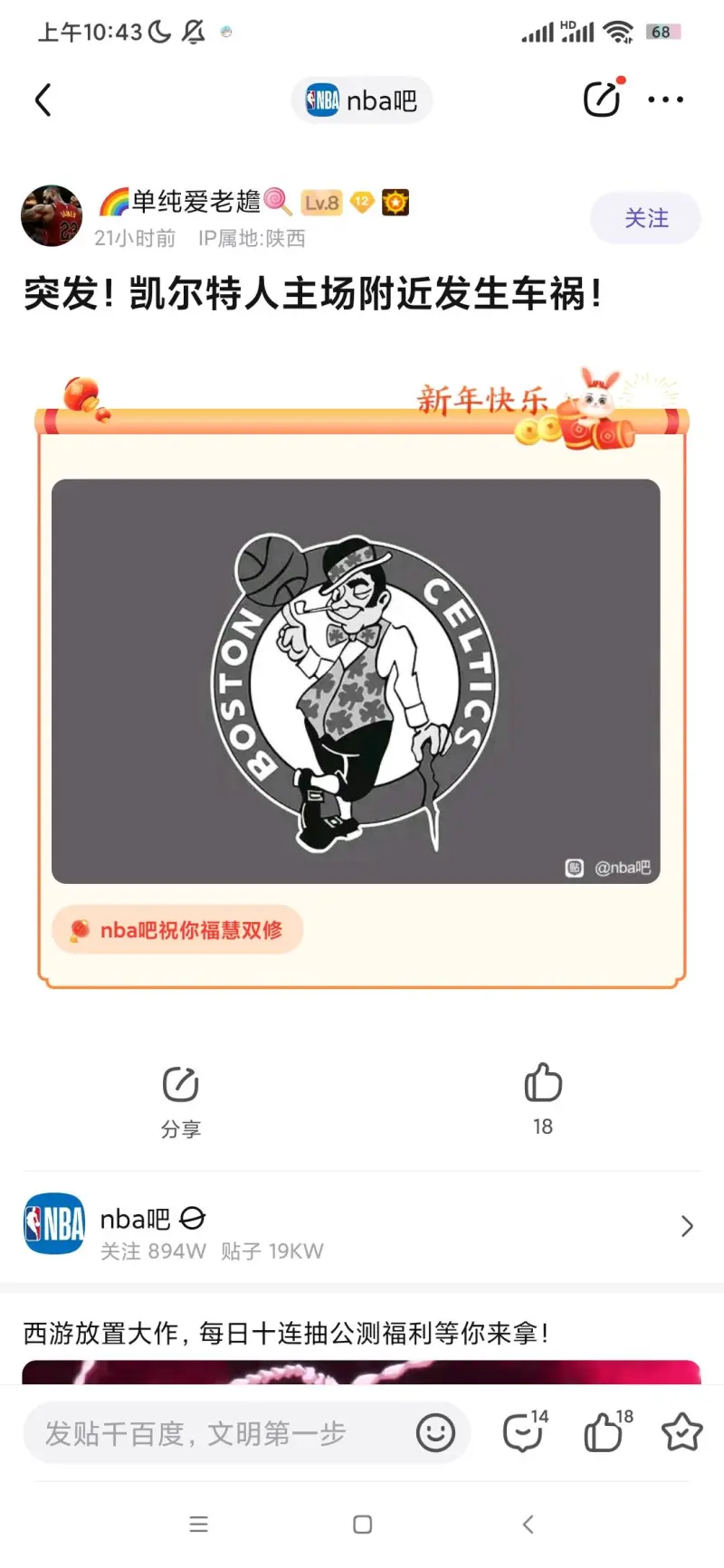The height and width of the screenshot is (1568, 724).
Task: Open the emoji picker in the comment bar
Action: 435,1432
